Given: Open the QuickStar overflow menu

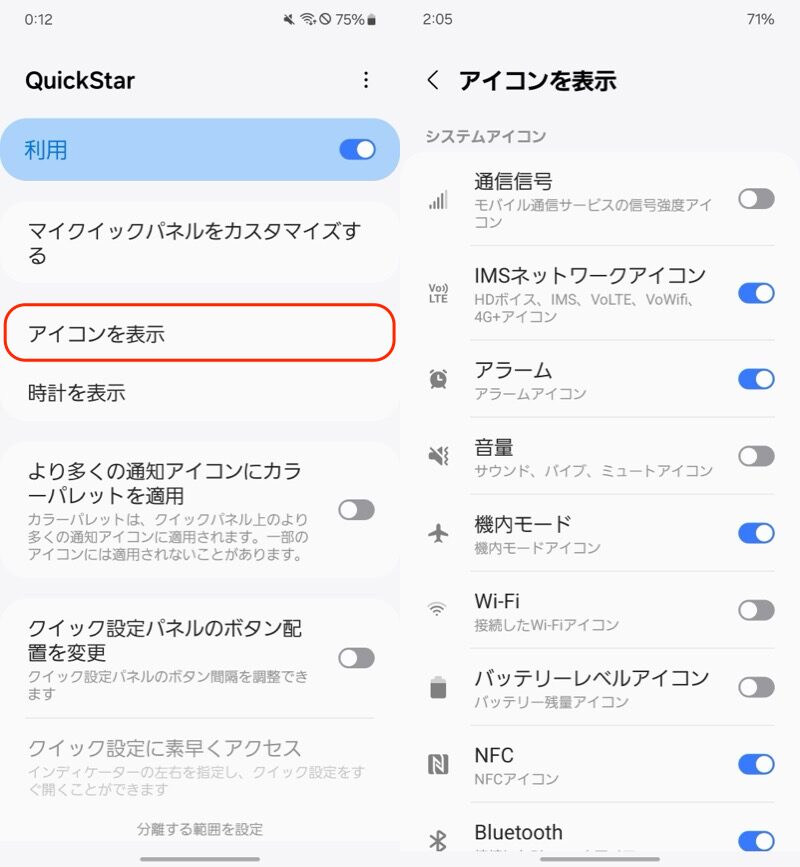Looking at the screenshot, I should click(x=366, y=80).
